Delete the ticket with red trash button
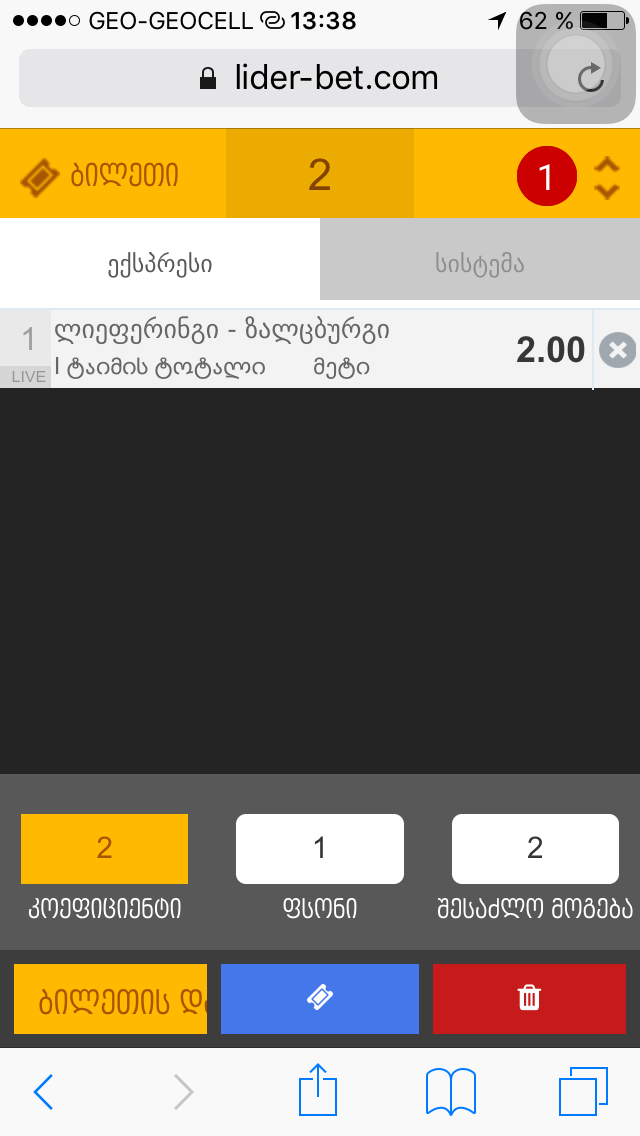Image resolution: width=640 pixels, height=1136 pixels. click(529, 998)
